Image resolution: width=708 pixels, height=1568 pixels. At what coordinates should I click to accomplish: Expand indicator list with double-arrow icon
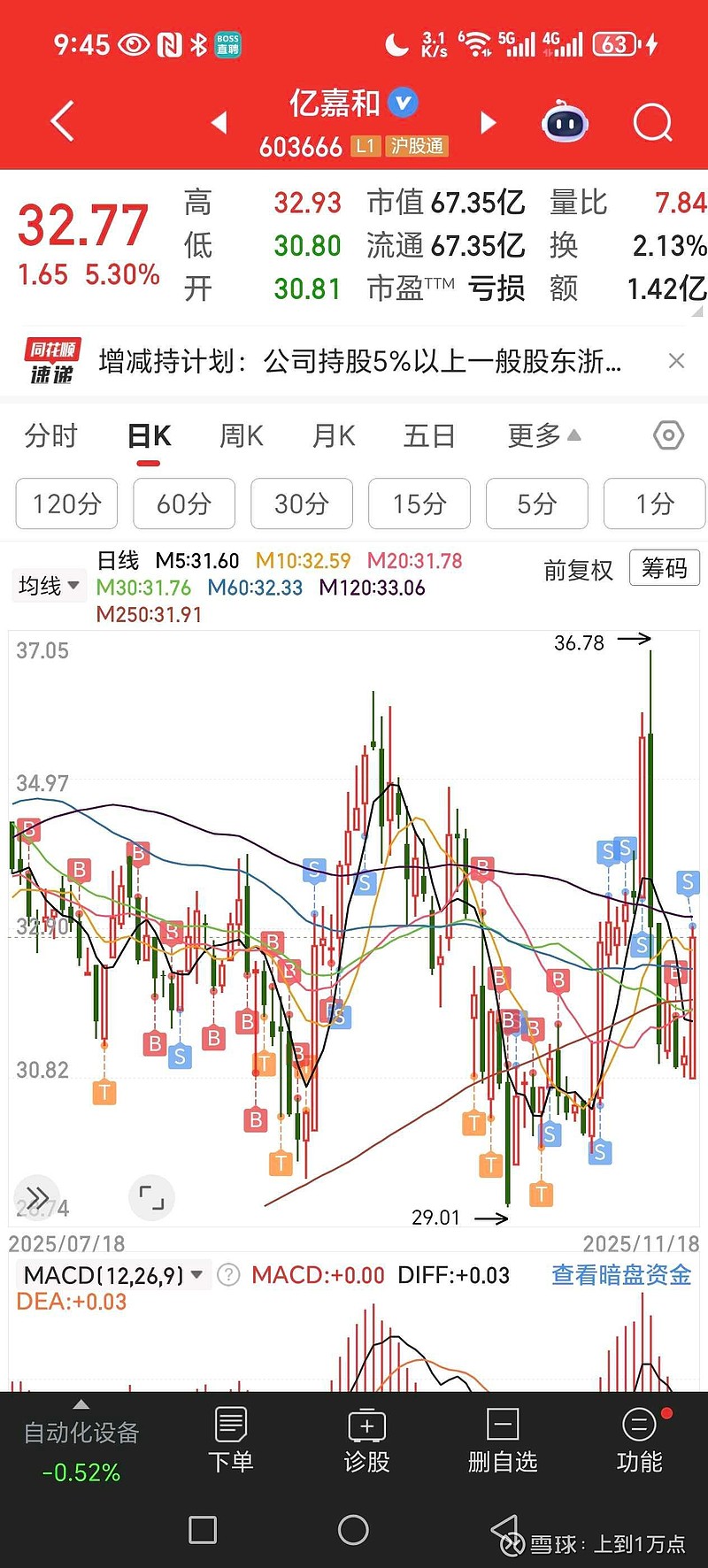click(36, 1196)
